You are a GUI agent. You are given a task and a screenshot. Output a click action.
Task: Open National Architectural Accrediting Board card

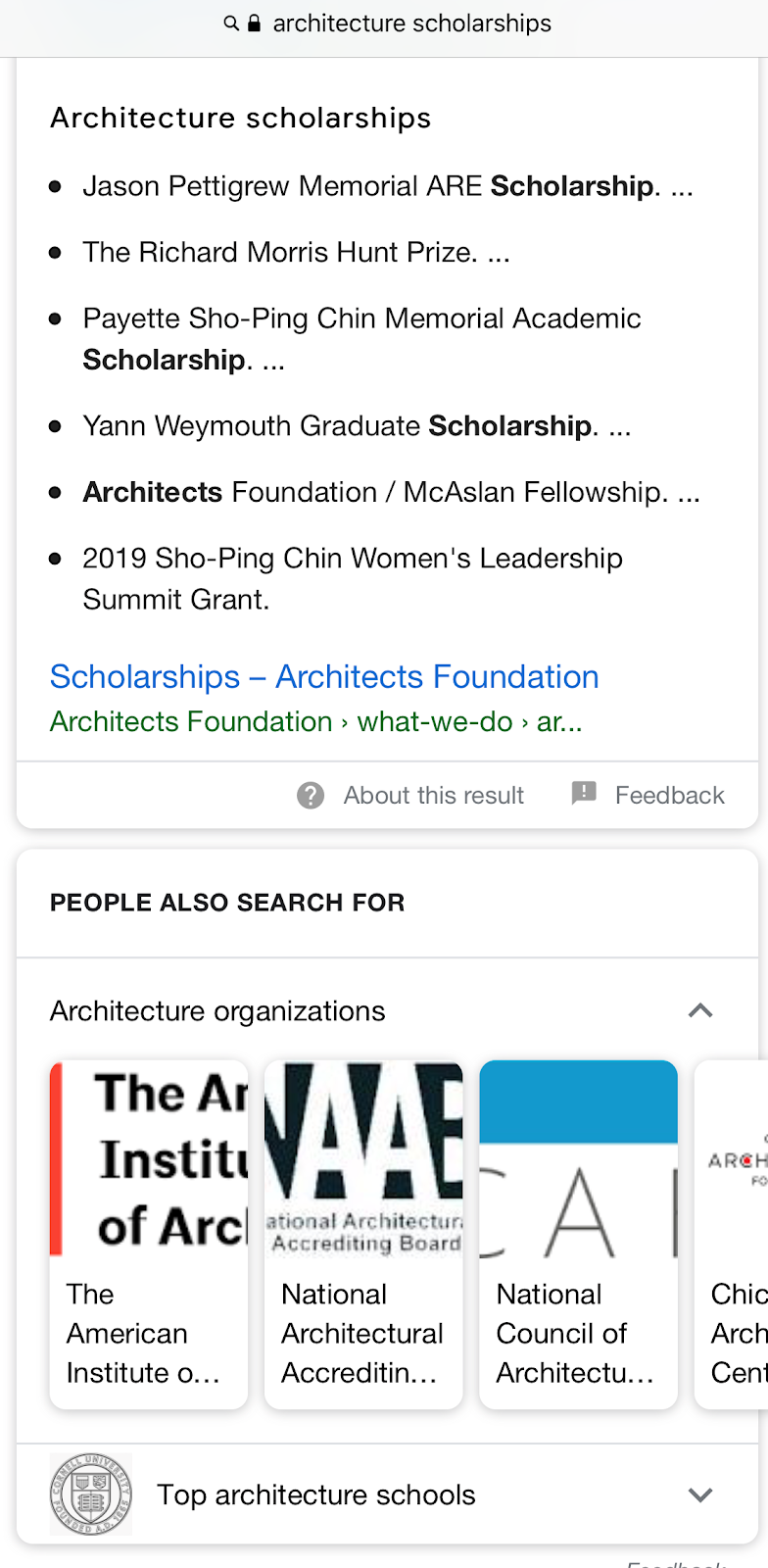click(363, 1234)
